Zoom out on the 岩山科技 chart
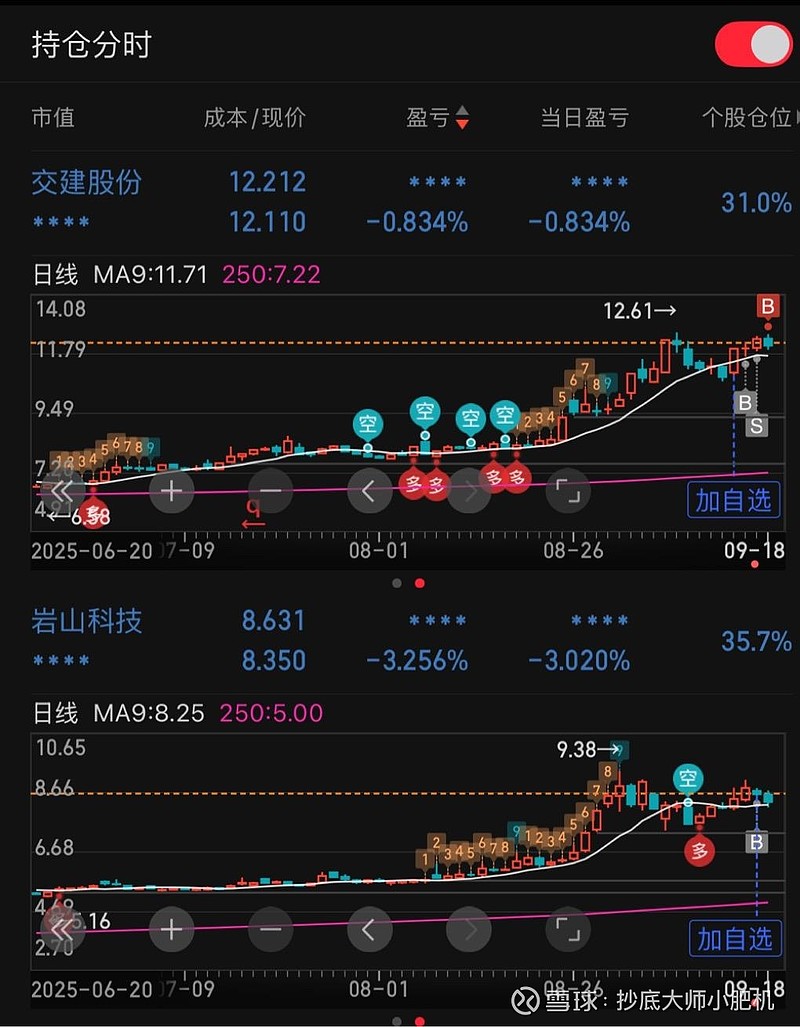This screenshot has width=800, height=1027. point(270,930)
